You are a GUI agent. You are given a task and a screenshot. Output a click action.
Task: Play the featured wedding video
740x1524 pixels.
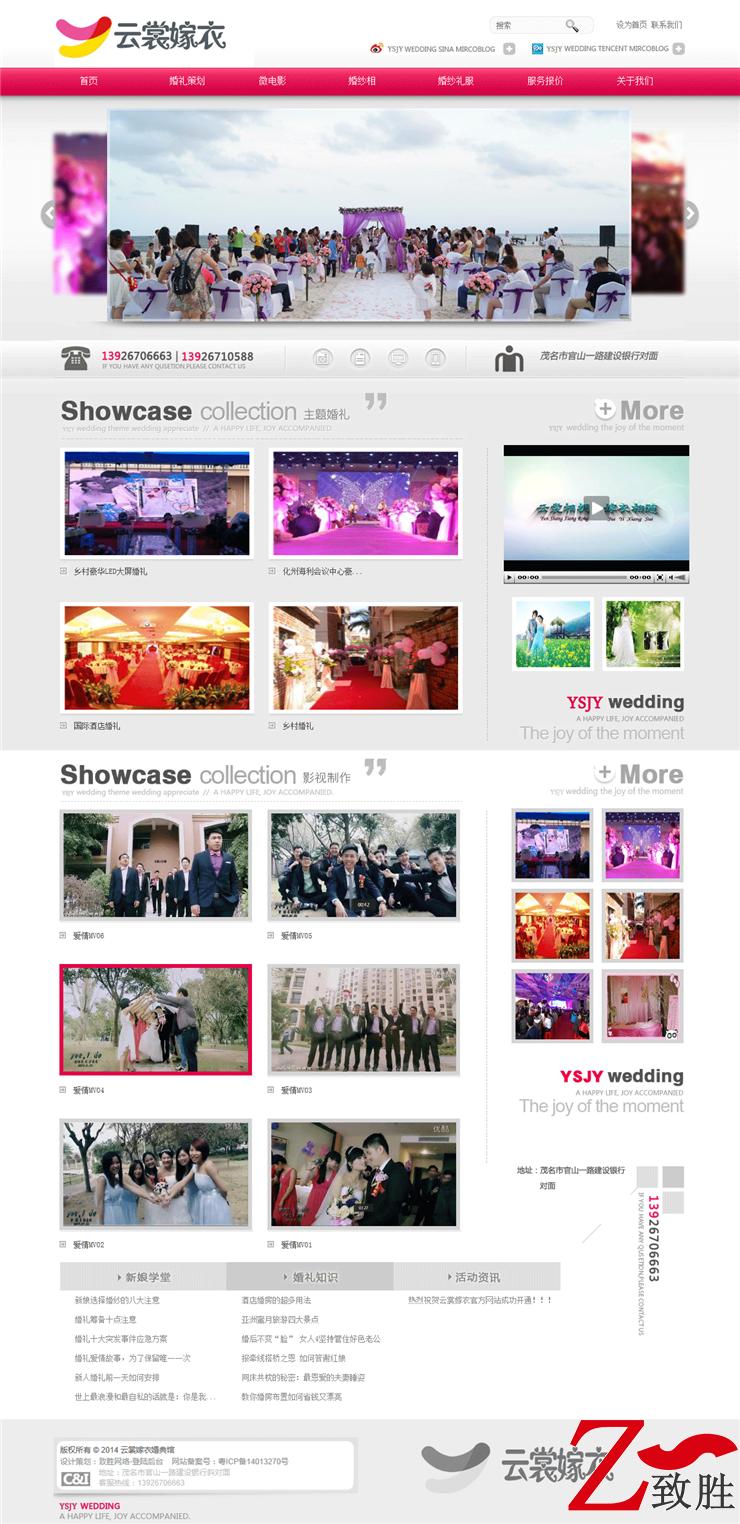coord(596,508)
